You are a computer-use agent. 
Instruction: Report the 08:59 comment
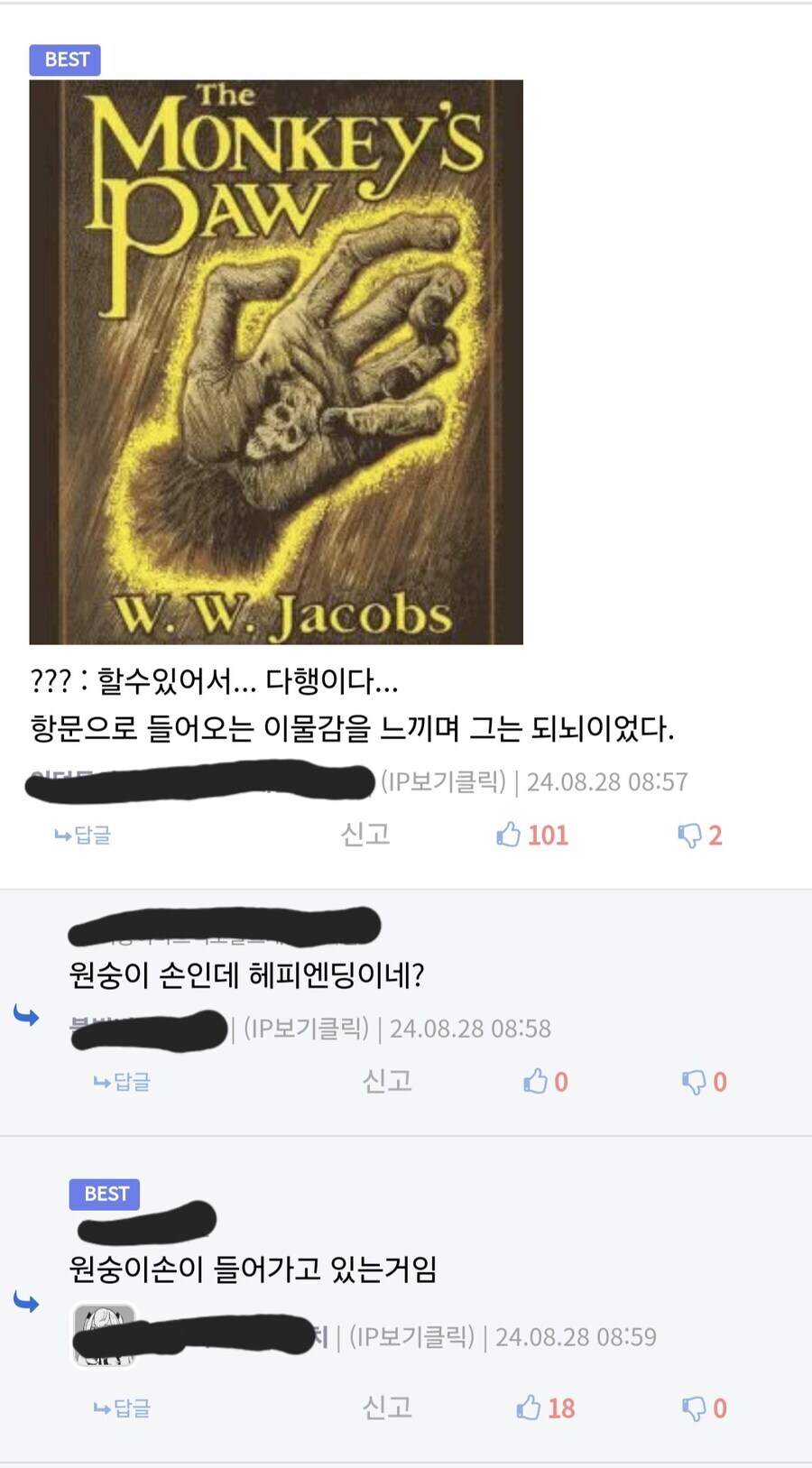click(x=386, y=1408)
